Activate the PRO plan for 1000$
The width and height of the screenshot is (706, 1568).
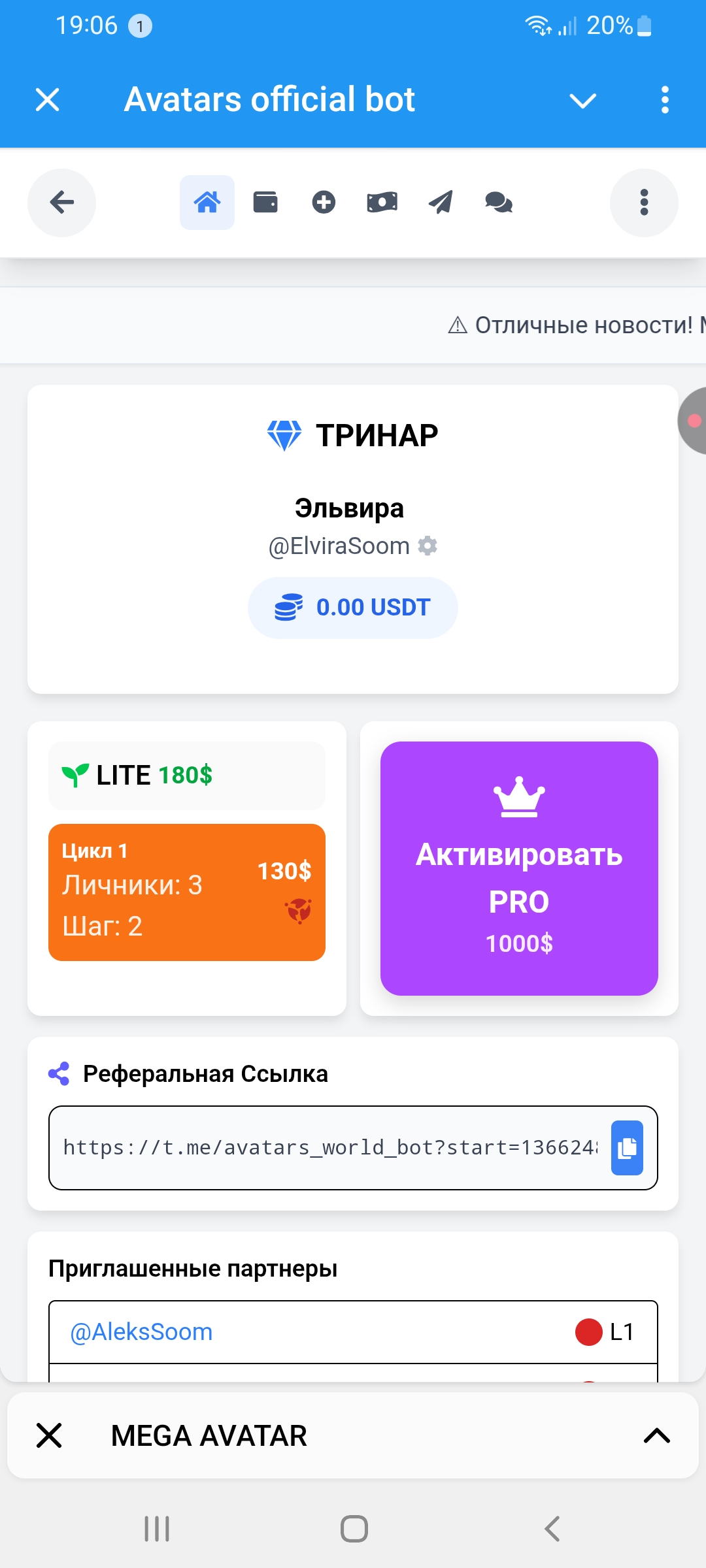(519, 868)
